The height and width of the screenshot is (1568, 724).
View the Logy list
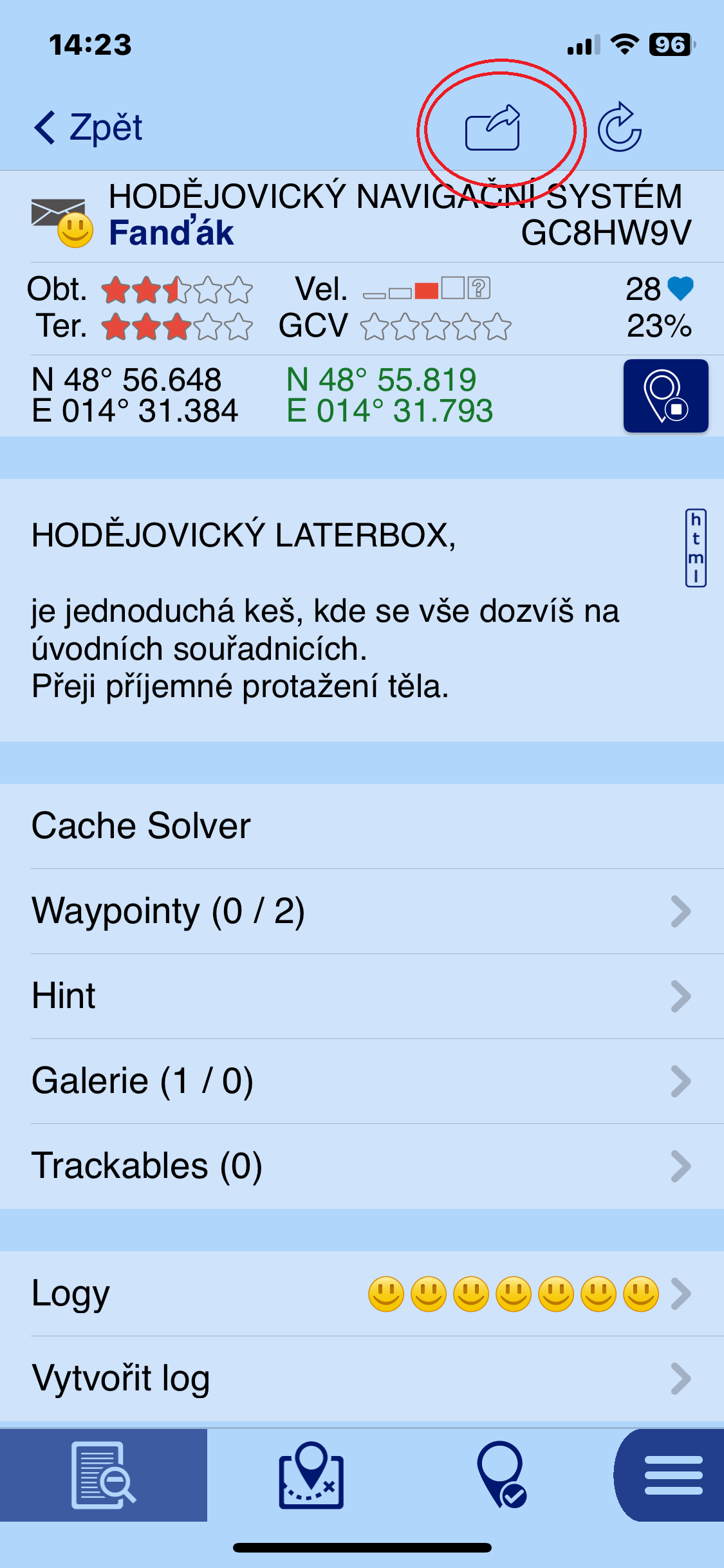pyautogui.click(x=362, y=1294)
